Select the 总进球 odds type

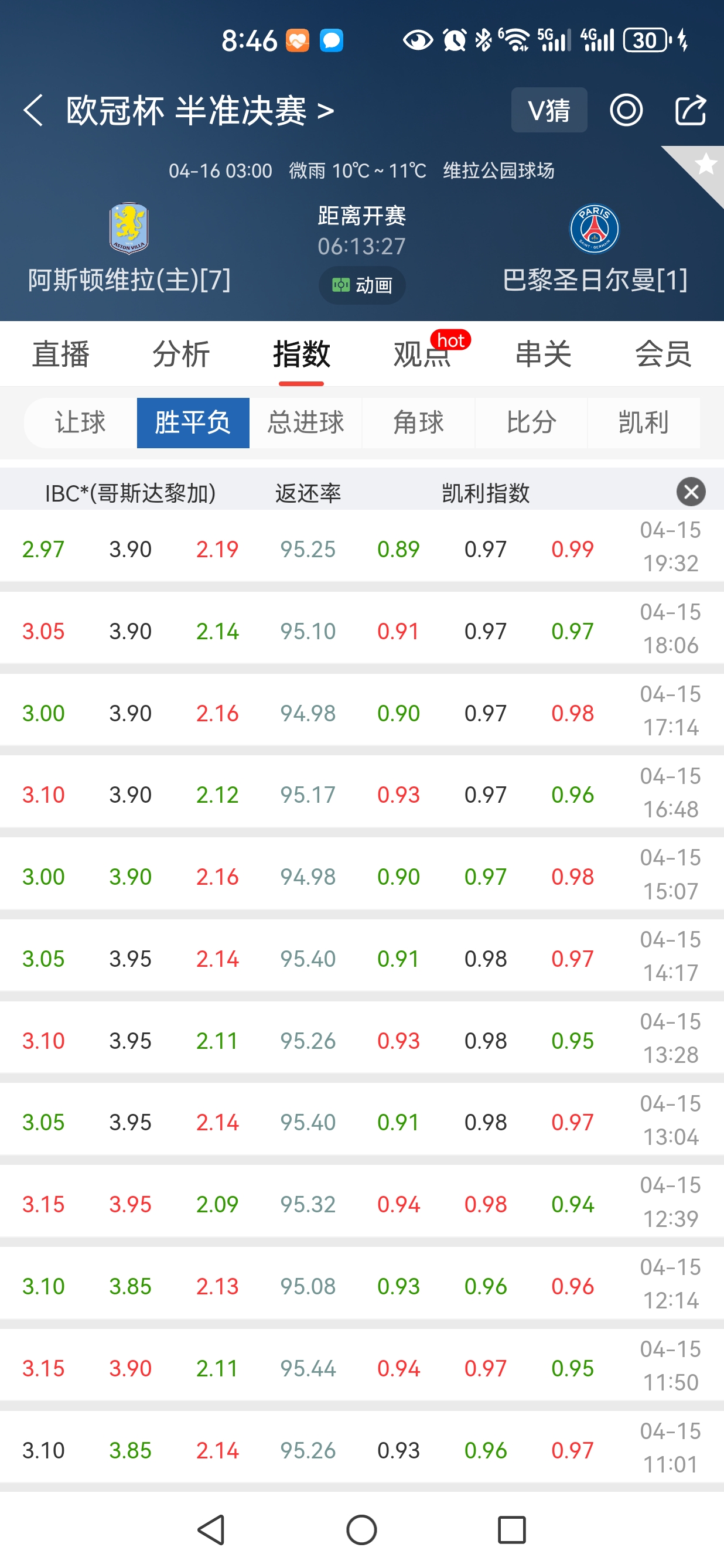pos(305,422)
